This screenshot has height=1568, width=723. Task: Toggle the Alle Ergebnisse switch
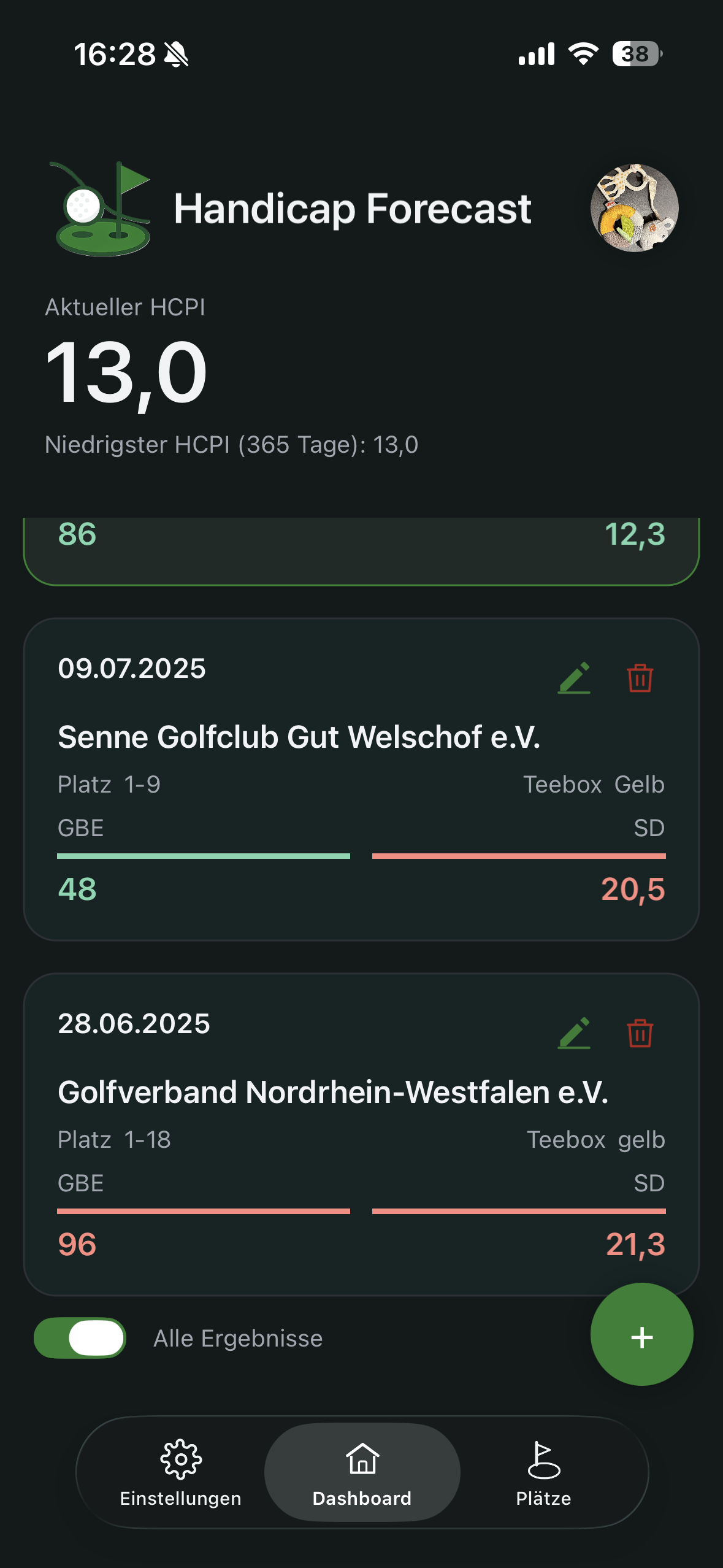coord(80,1337)
